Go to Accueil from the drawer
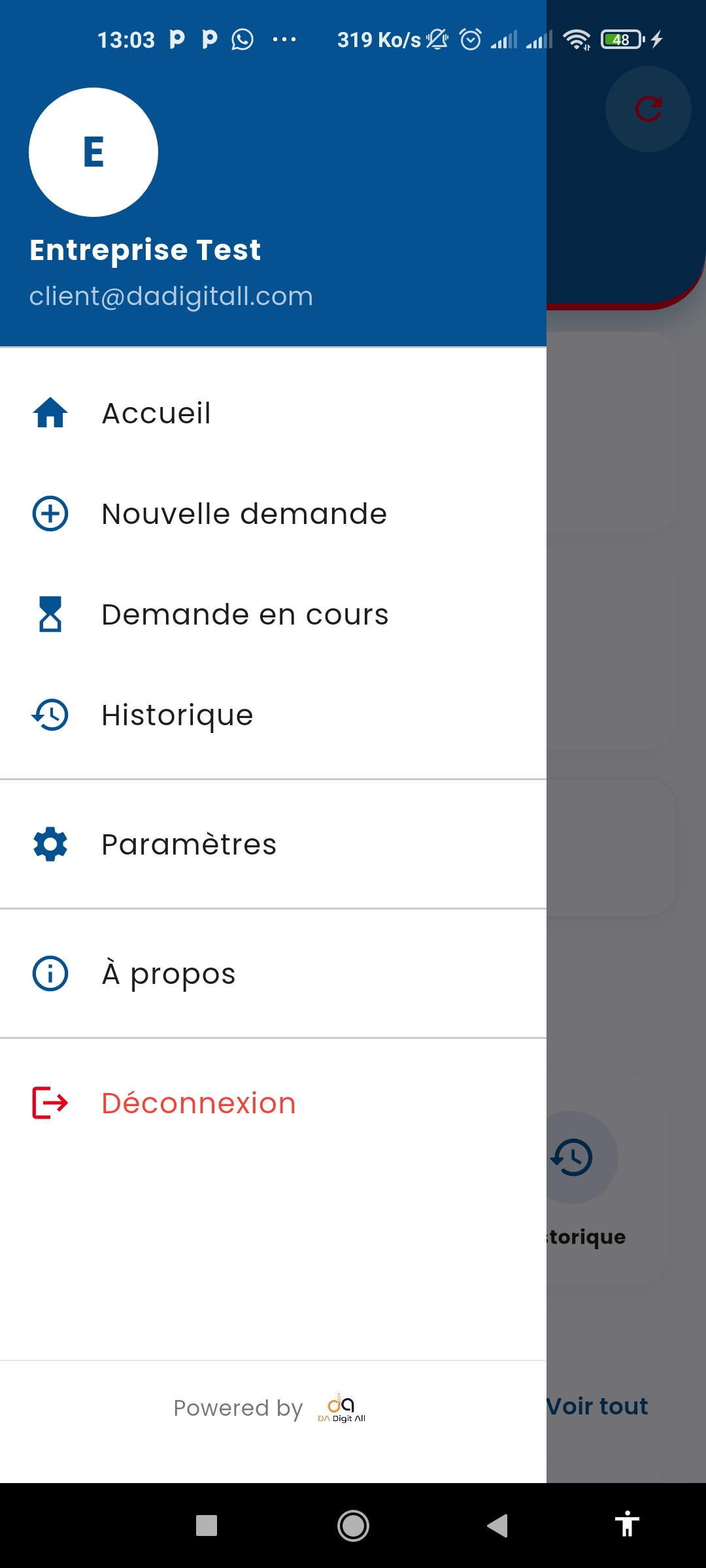 coord(157,414)
